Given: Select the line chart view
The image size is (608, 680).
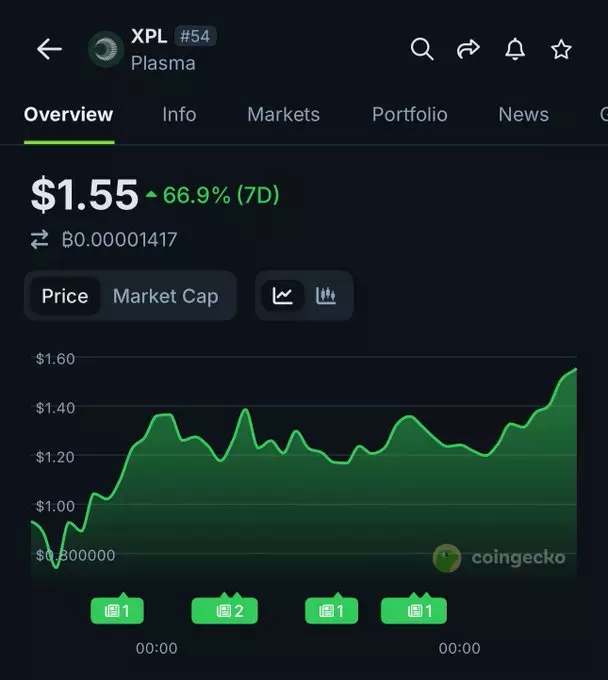Looking at the screenshot, I should pyautogui.click(x=283, y=296).
